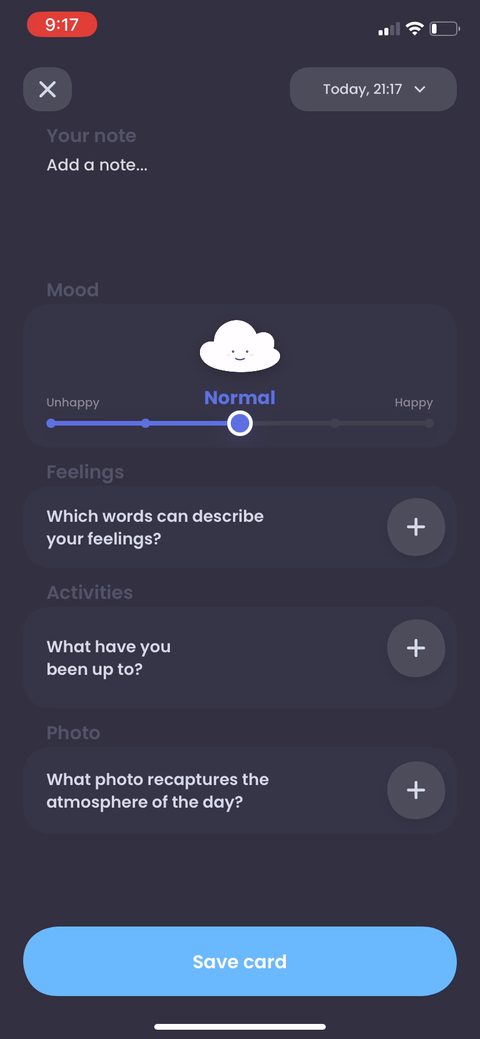Save the card
This screenshot has width=480, height=1039.
240,961
